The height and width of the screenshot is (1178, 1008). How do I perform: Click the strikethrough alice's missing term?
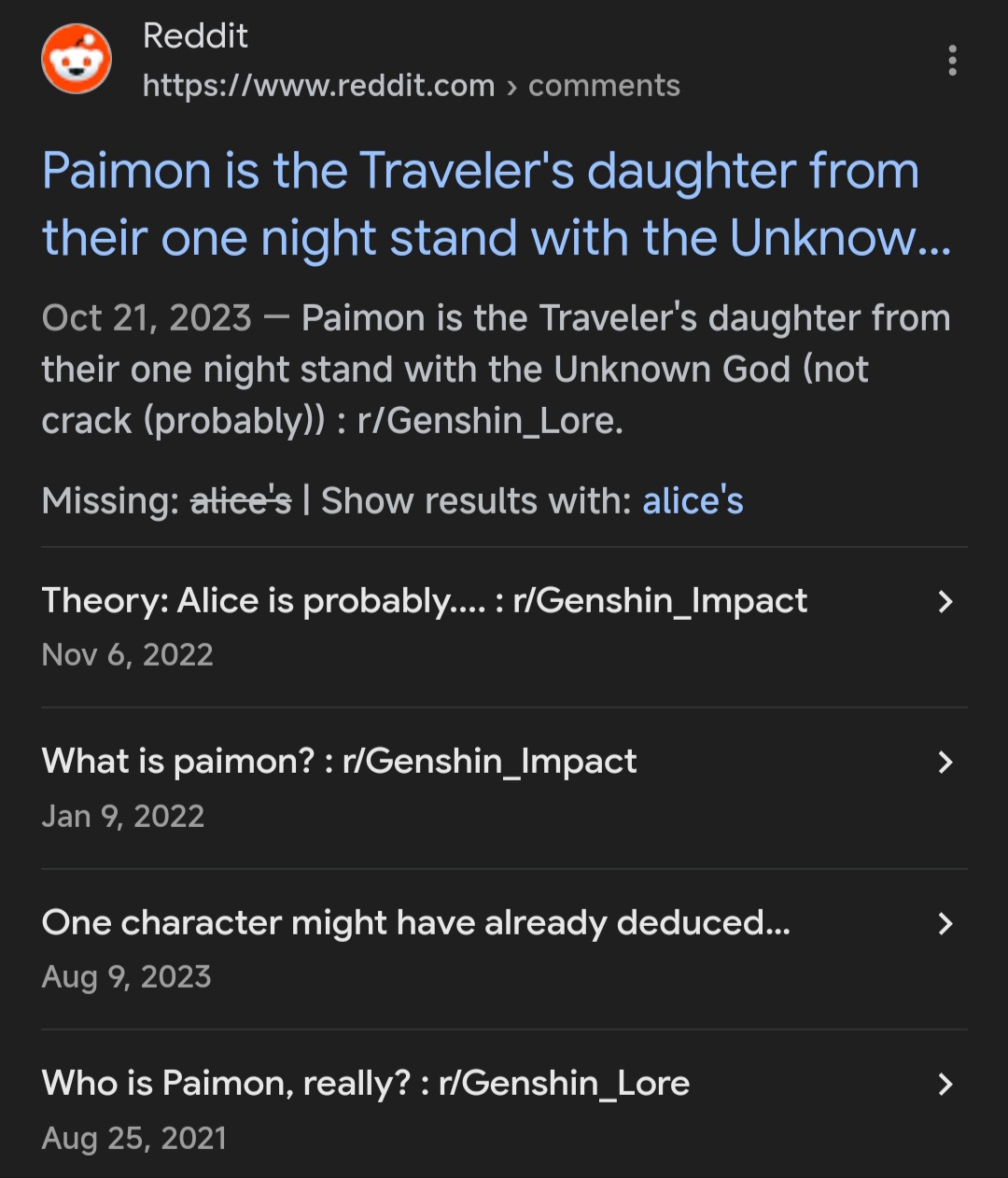(241, 501)
